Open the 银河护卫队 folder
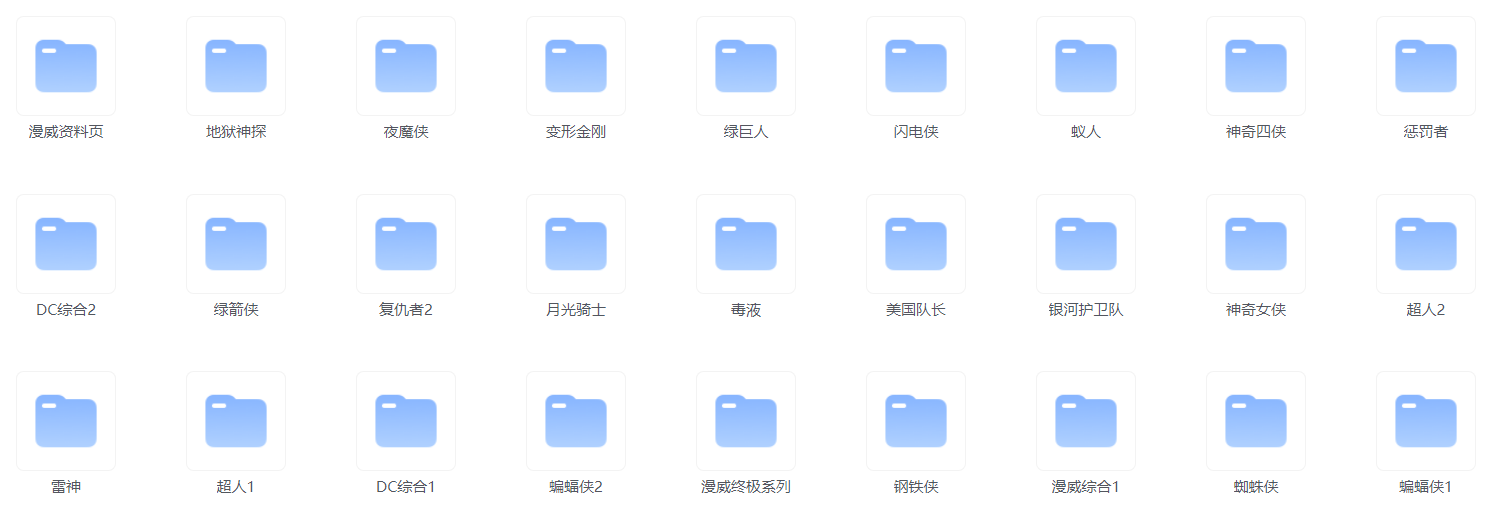 click(1086, 244)
